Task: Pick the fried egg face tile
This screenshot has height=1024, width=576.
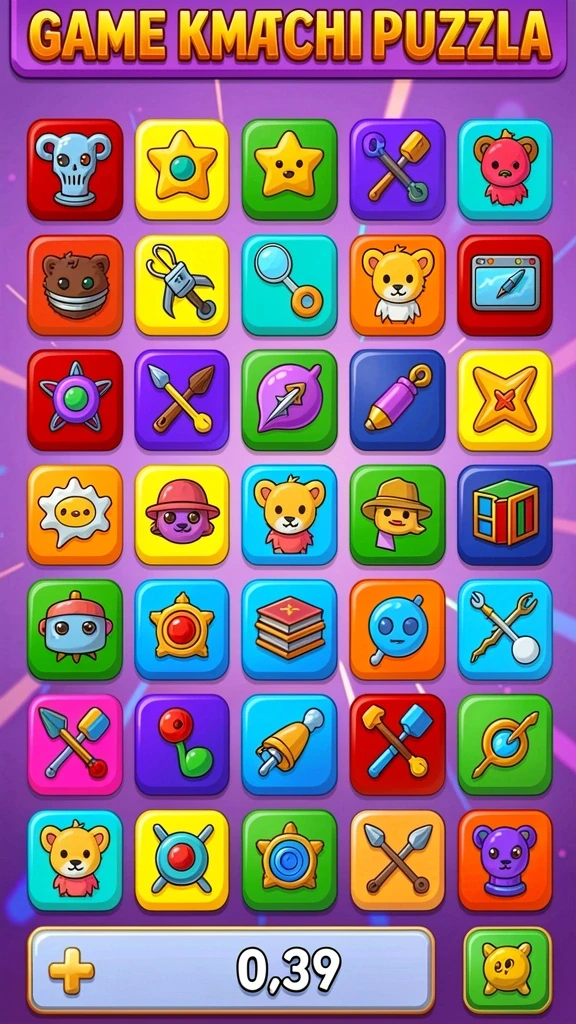Action: (74, 515)
